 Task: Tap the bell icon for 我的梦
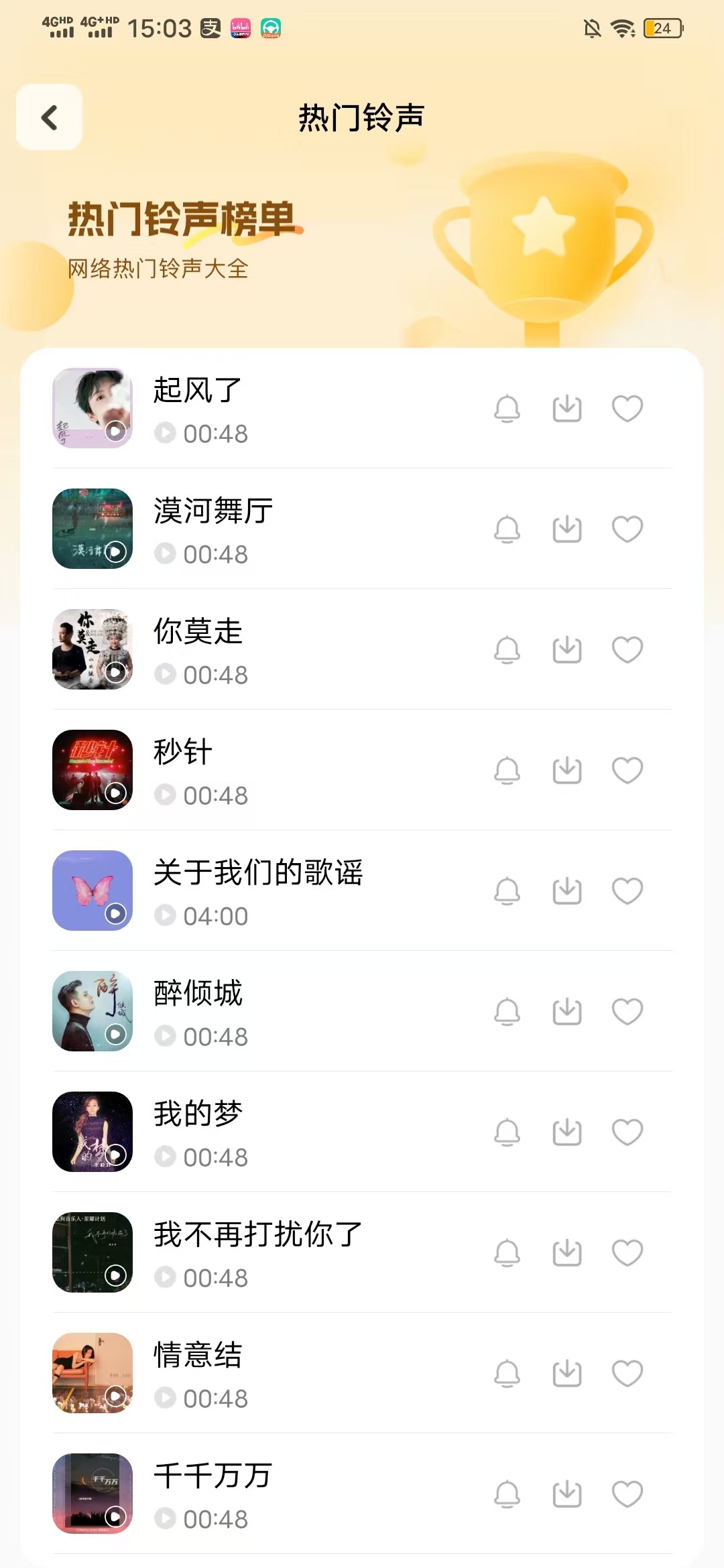click(507, 1132)
